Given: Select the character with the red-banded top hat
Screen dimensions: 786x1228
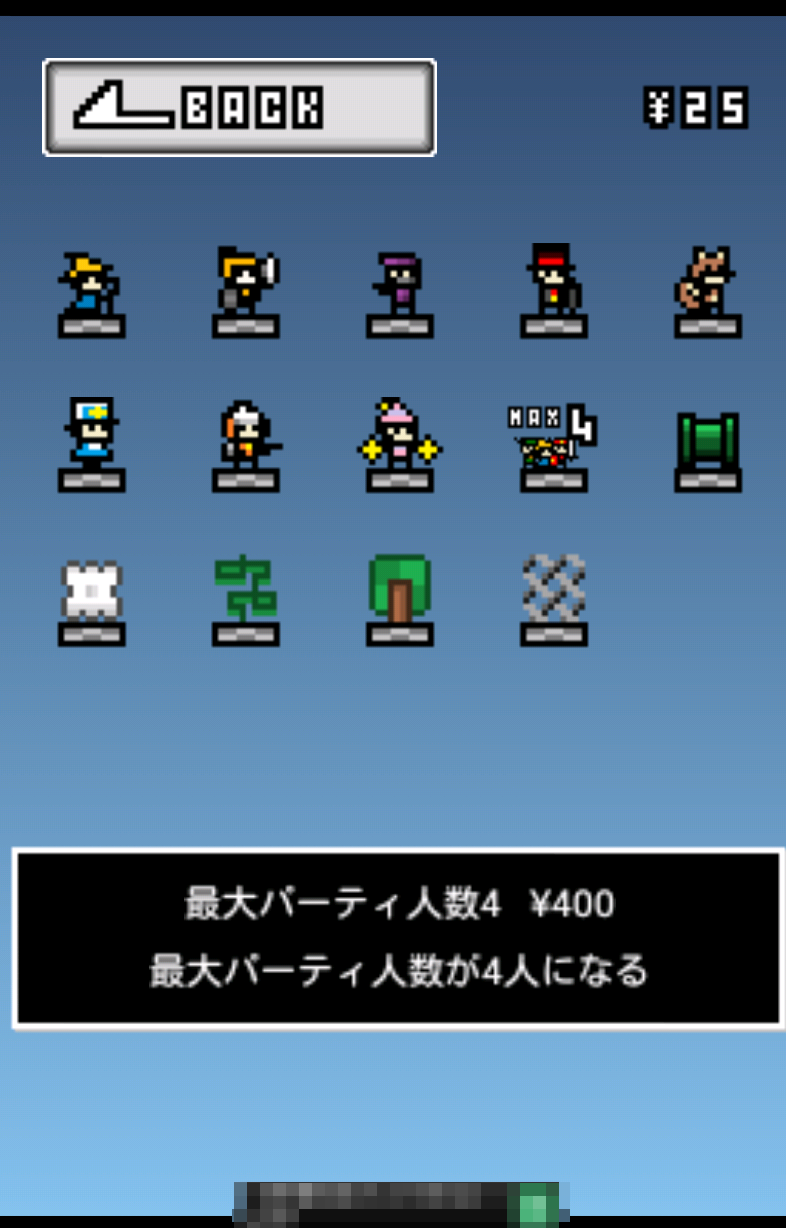Looking at the screenshot, I should (553, 286).
